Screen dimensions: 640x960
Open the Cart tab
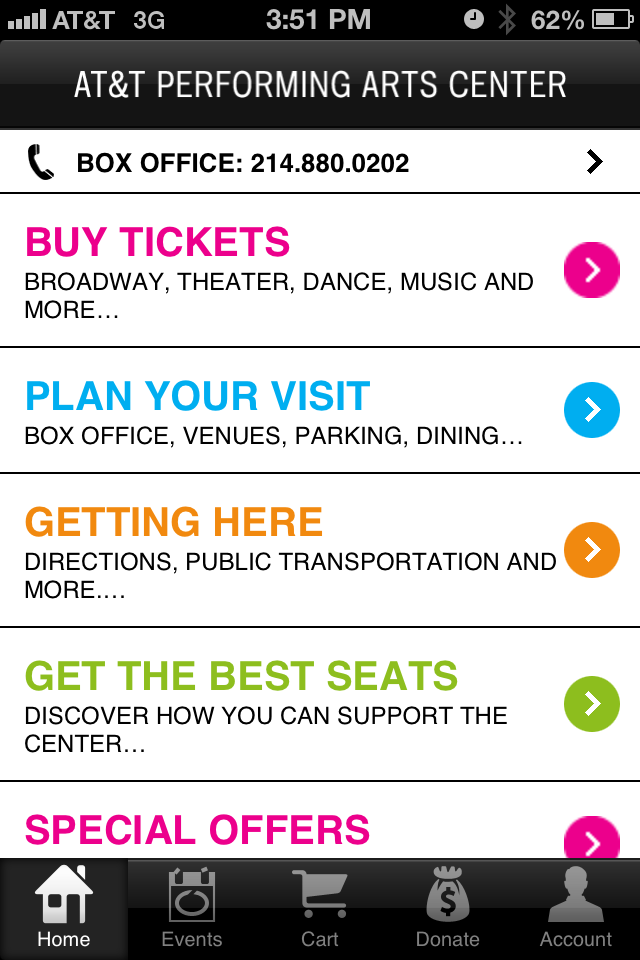click(x=320, y=909)
